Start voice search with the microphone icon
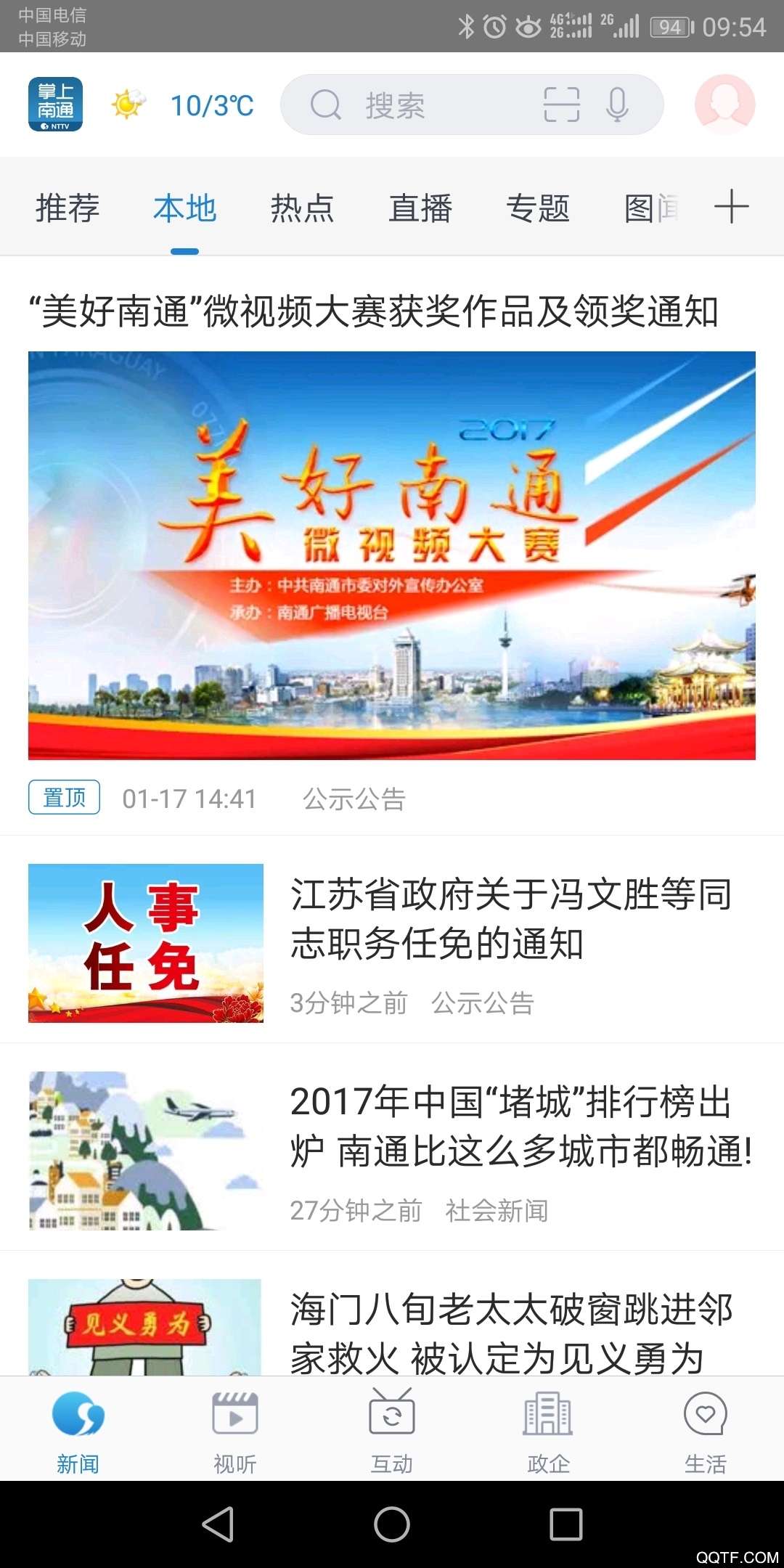 pyautogui.click(x=617, y=105)
